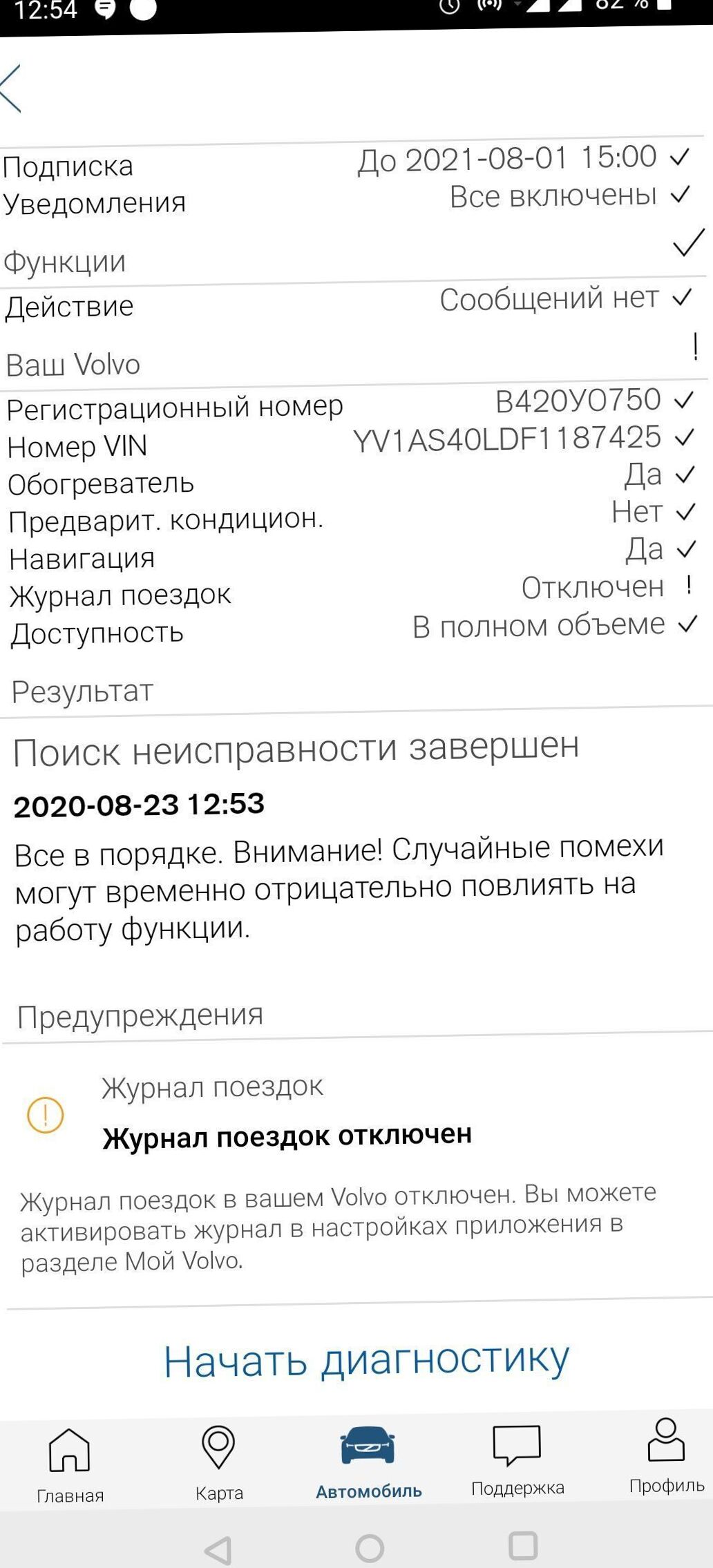713x1568 pixels.
Task: Start diagnostics with Начать диагностику
Action: coord(366,1359)
